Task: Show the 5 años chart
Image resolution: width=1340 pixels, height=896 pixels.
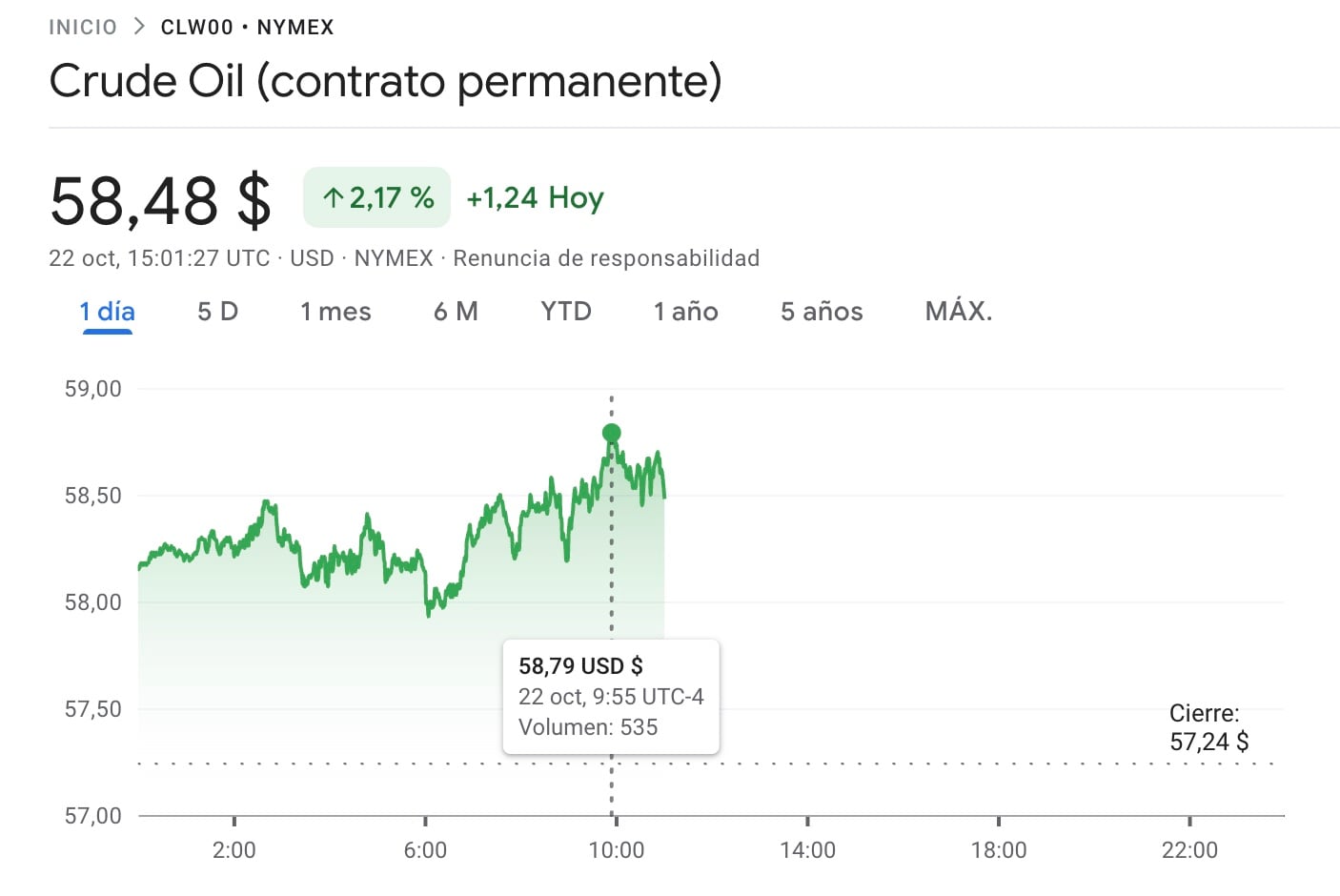Action: [x=822, y=312]
